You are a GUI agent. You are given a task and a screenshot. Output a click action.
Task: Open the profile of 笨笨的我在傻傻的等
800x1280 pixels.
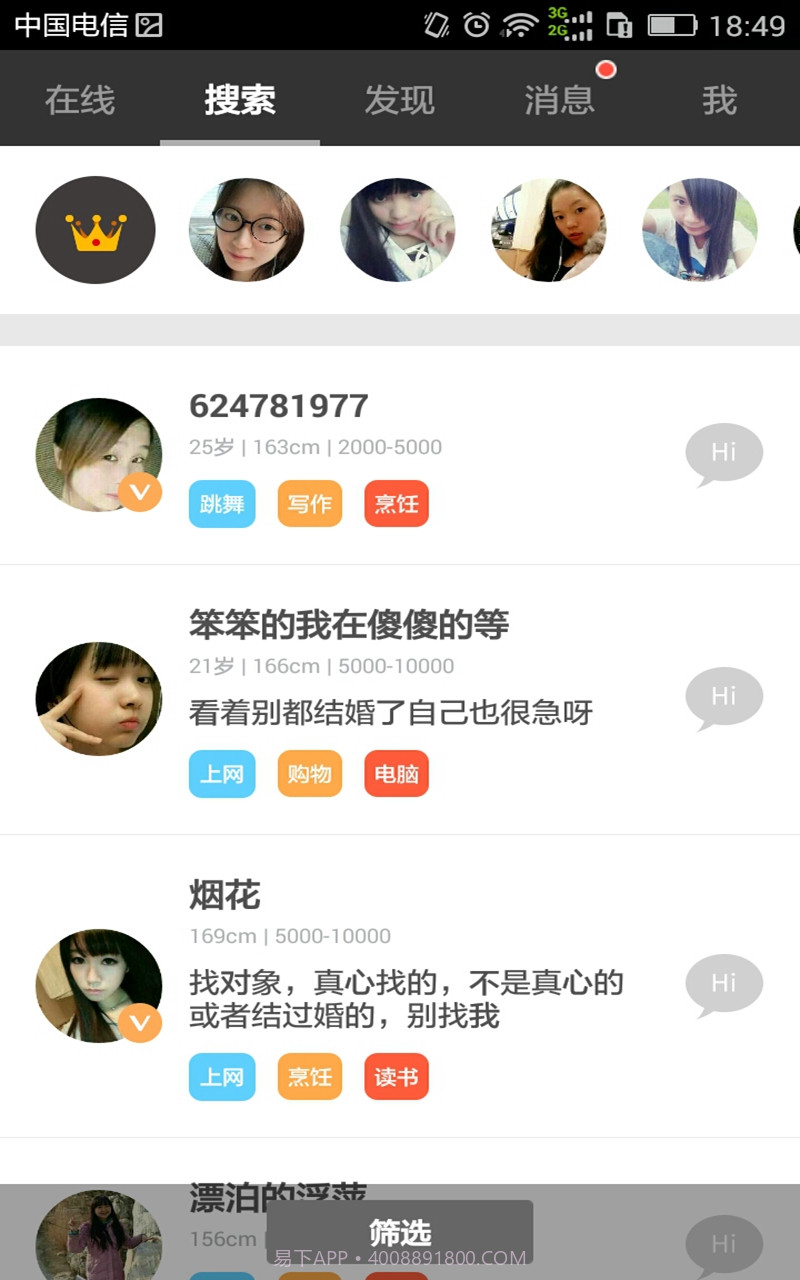pyautogui.click(x=347, y=624)
